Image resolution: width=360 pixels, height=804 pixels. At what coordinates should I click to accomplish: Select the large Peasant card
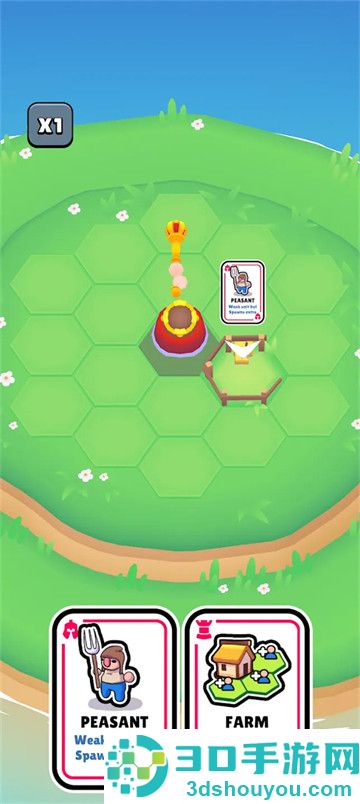coord(114,698)
